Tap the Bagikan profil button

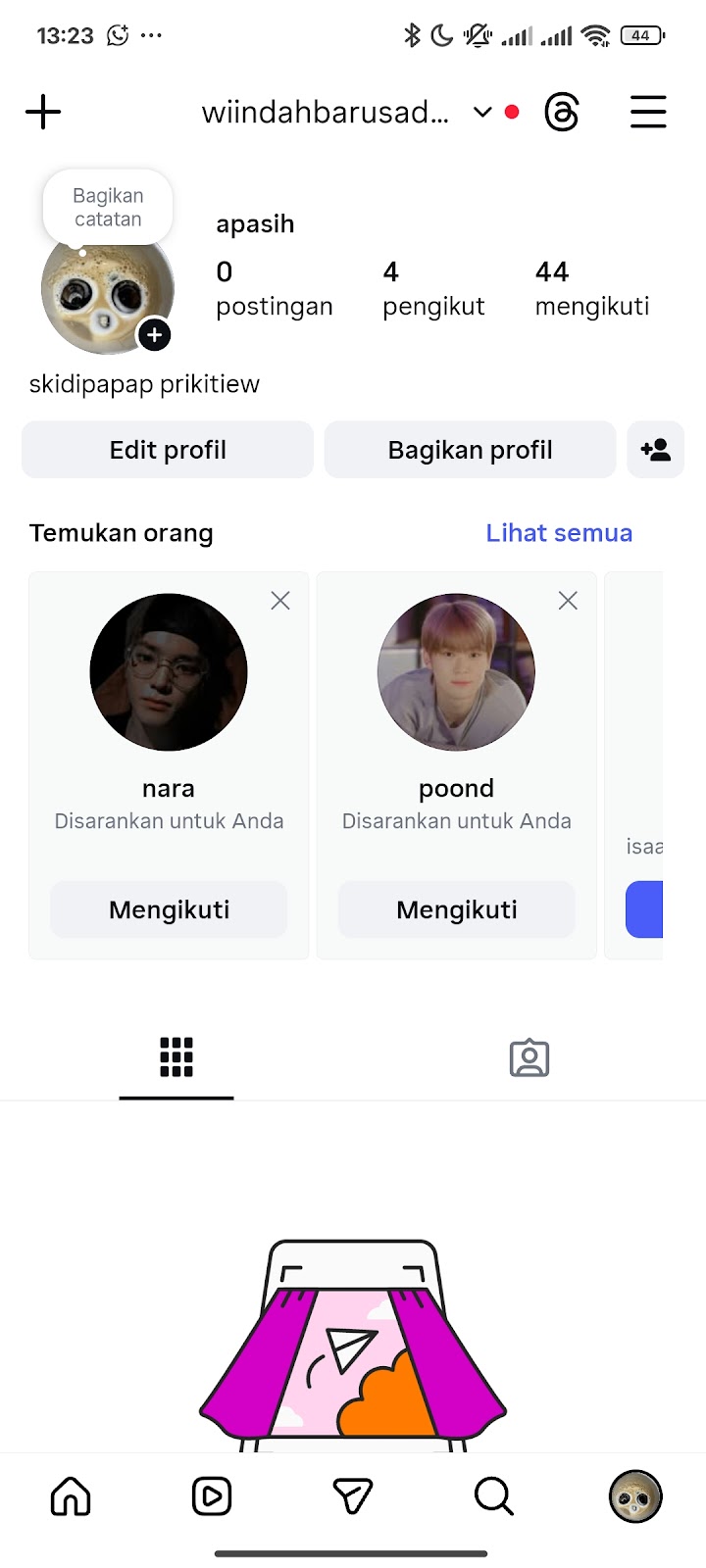[470, 450]
